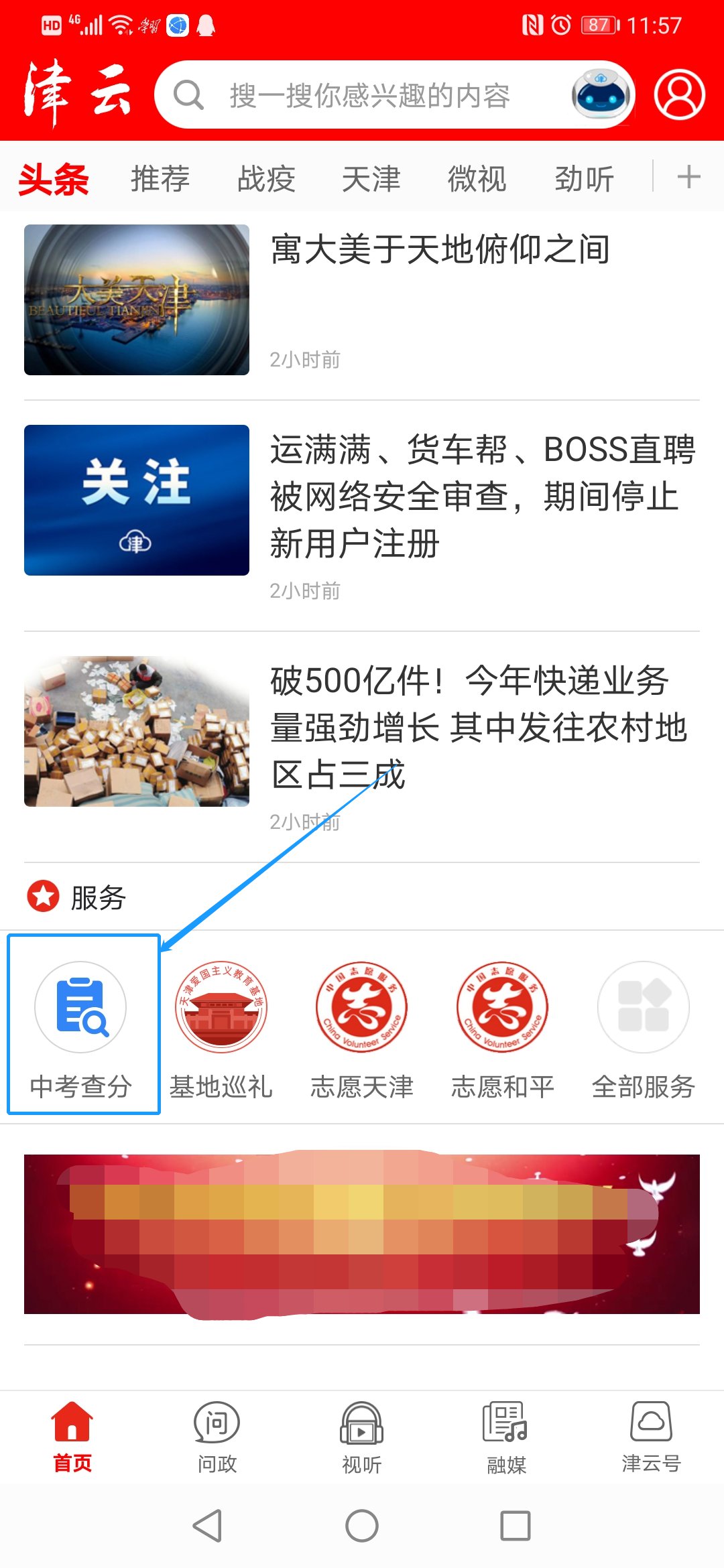Open the user profile icon
Screen dimensions: 724x1568
(679, 94)
